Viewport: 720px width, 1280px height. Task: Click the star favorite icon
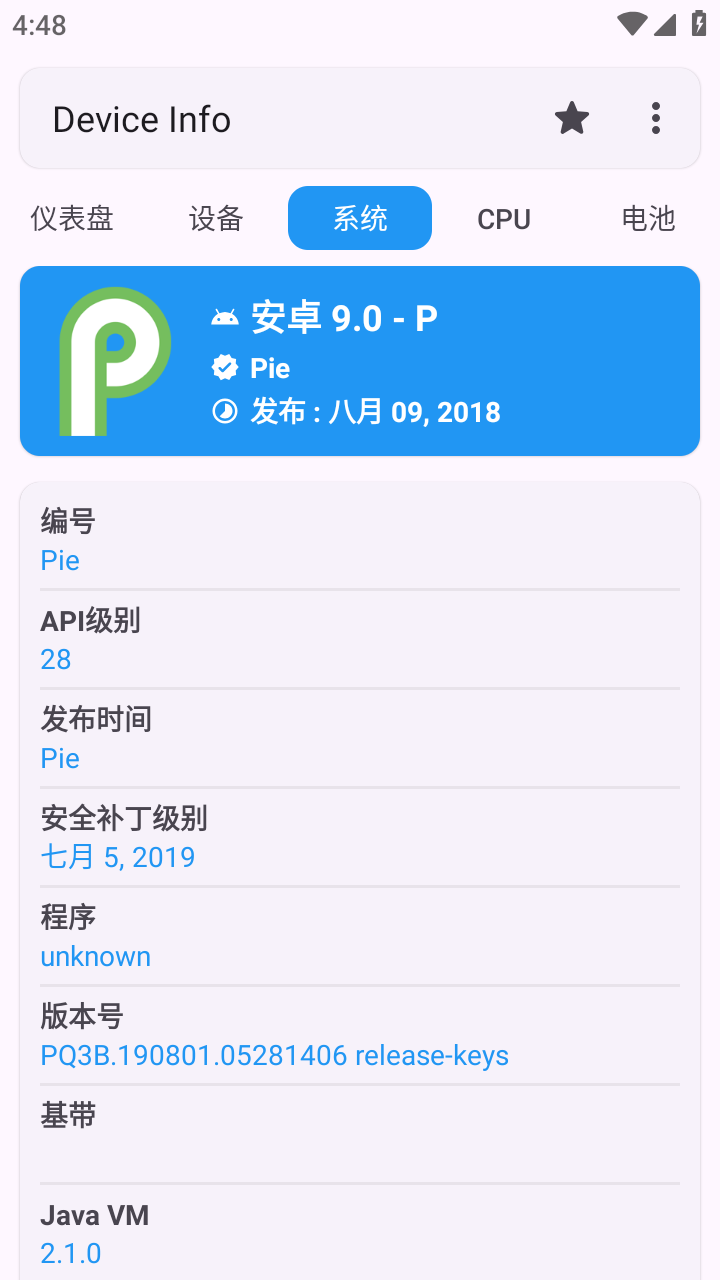pyautogui.click(x=571, y=117)
